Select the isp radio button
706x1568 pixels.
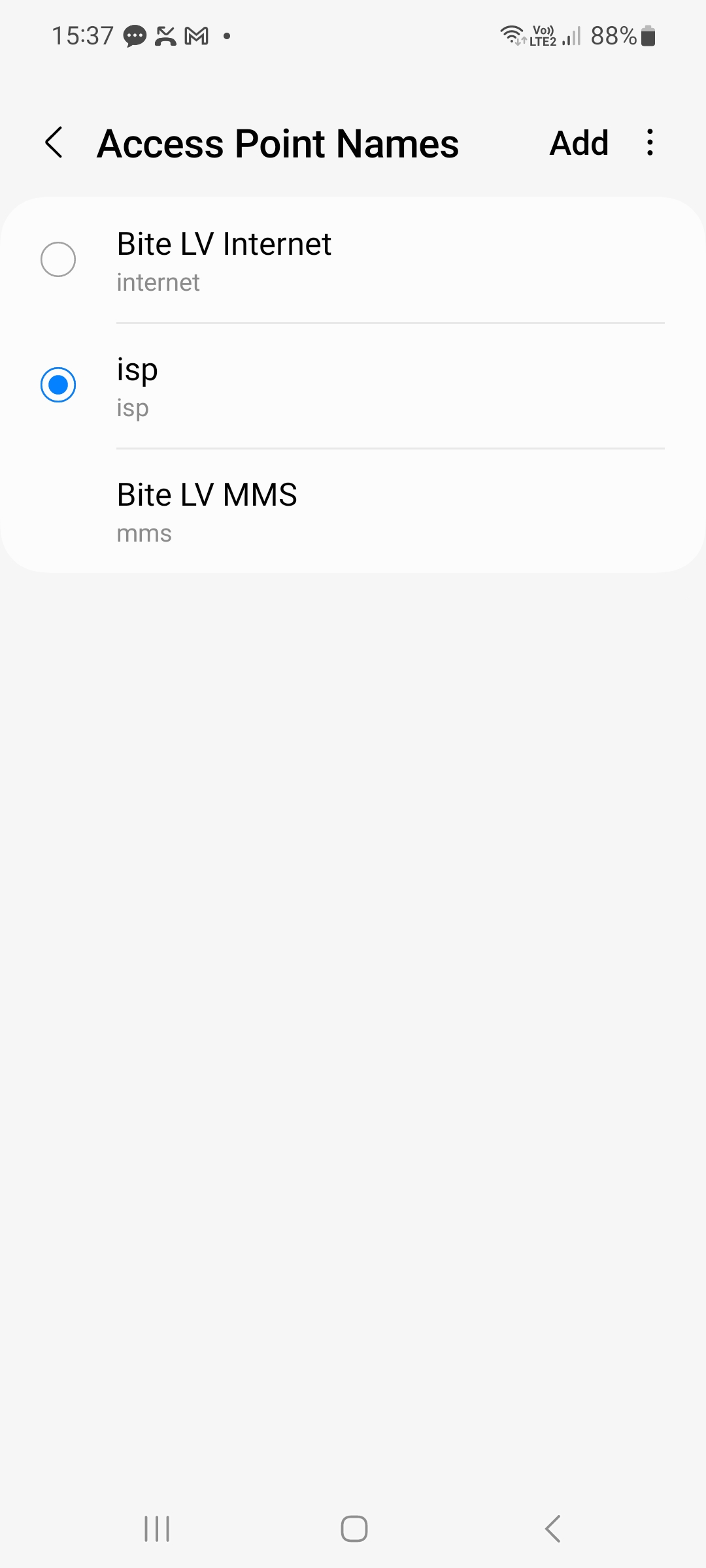pos(58,385)
